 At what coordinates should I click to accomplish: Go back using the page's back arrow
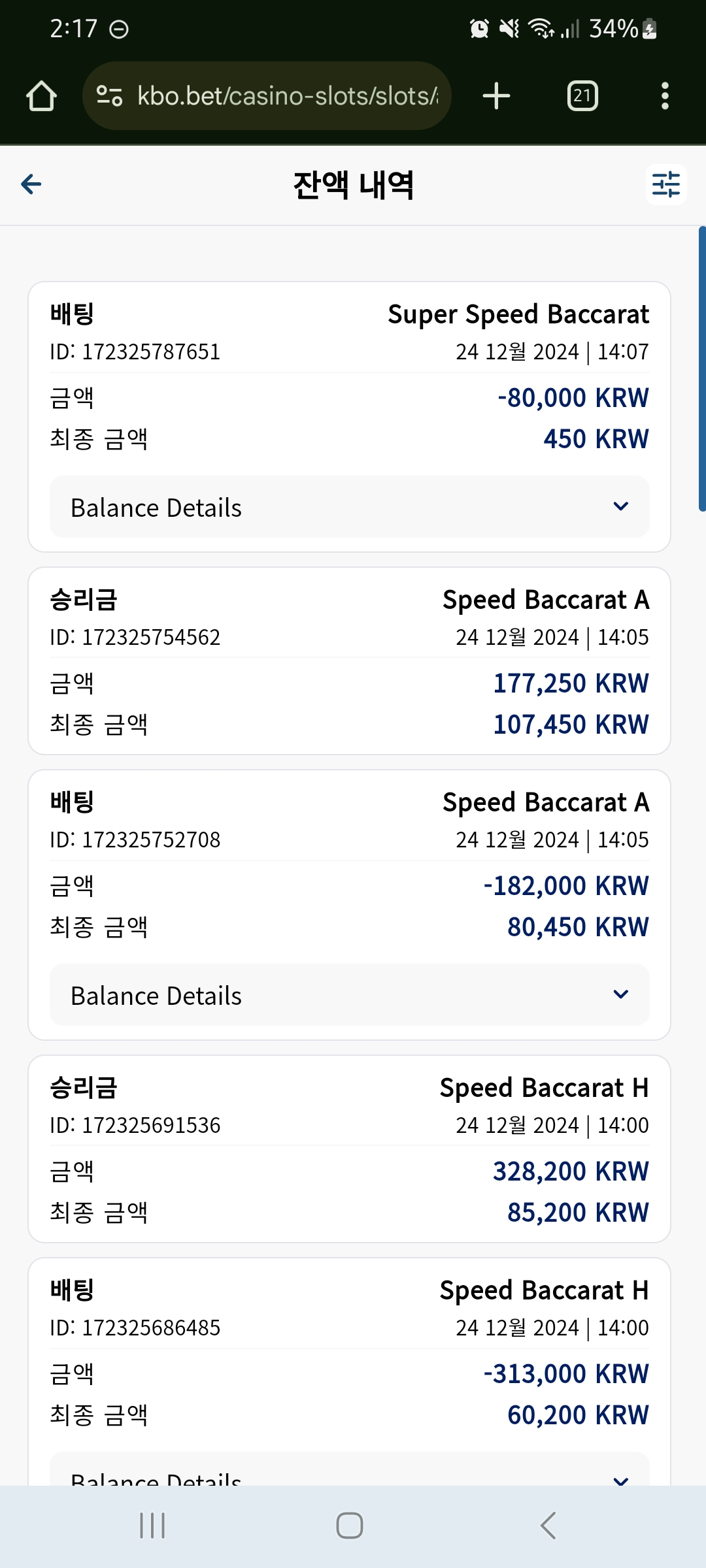31,184
